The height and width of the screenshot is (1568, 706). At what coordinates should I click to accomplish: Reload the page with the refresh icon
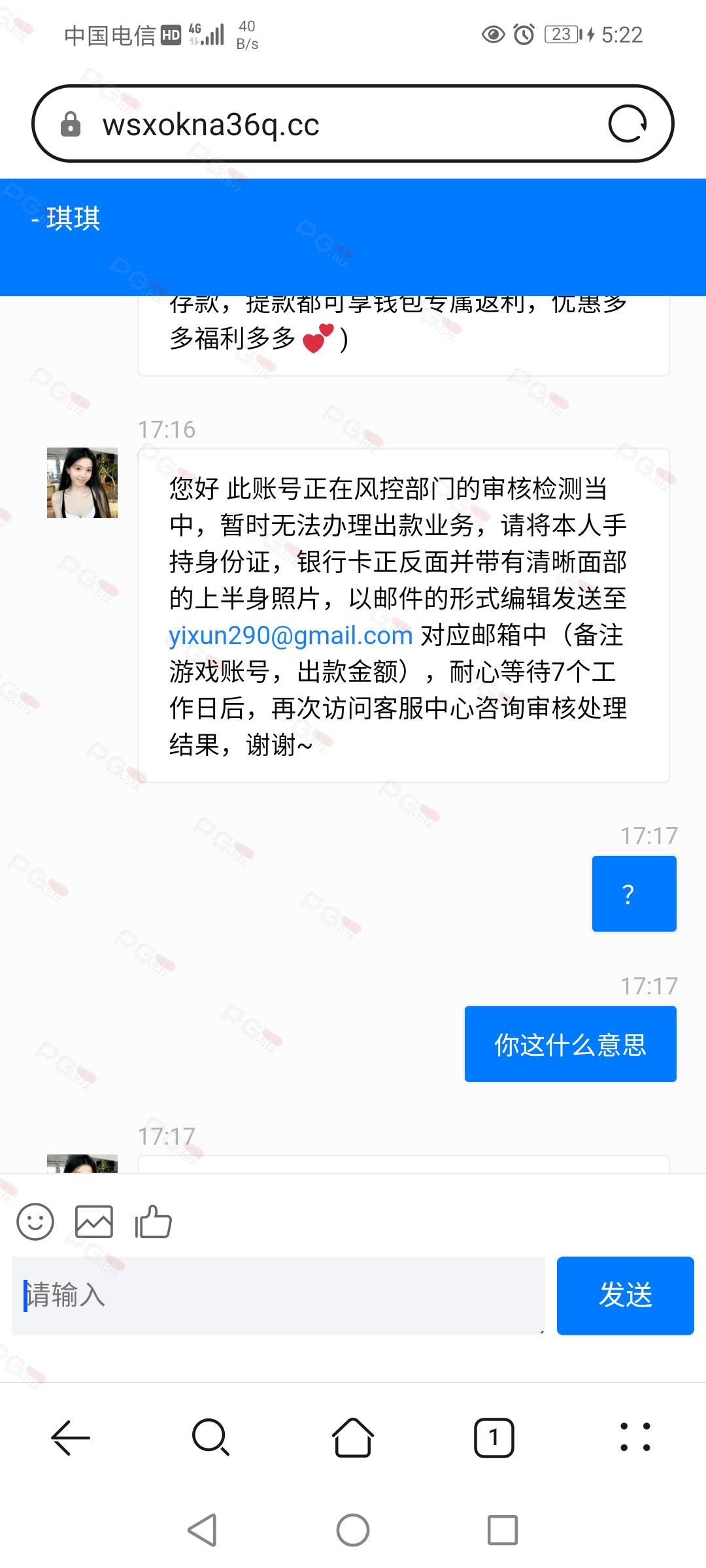(x=628, y=123)
